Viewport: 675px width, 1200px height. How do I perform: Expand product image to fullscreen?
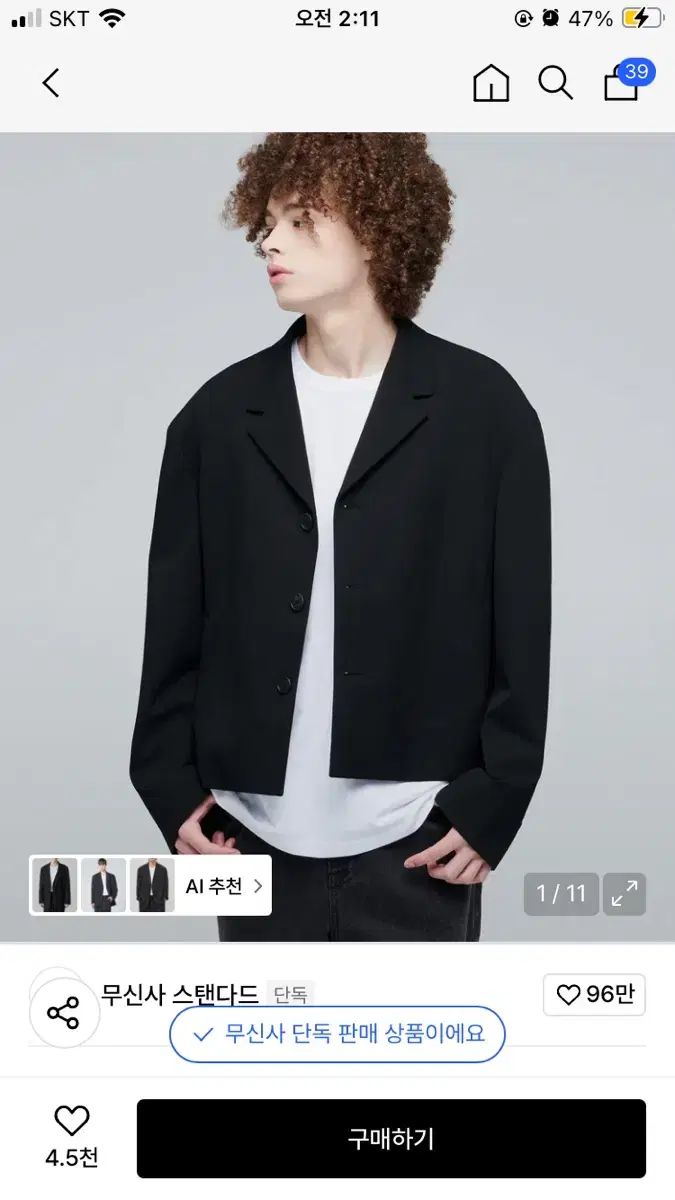pyautogui.click(x=624, y=894)
